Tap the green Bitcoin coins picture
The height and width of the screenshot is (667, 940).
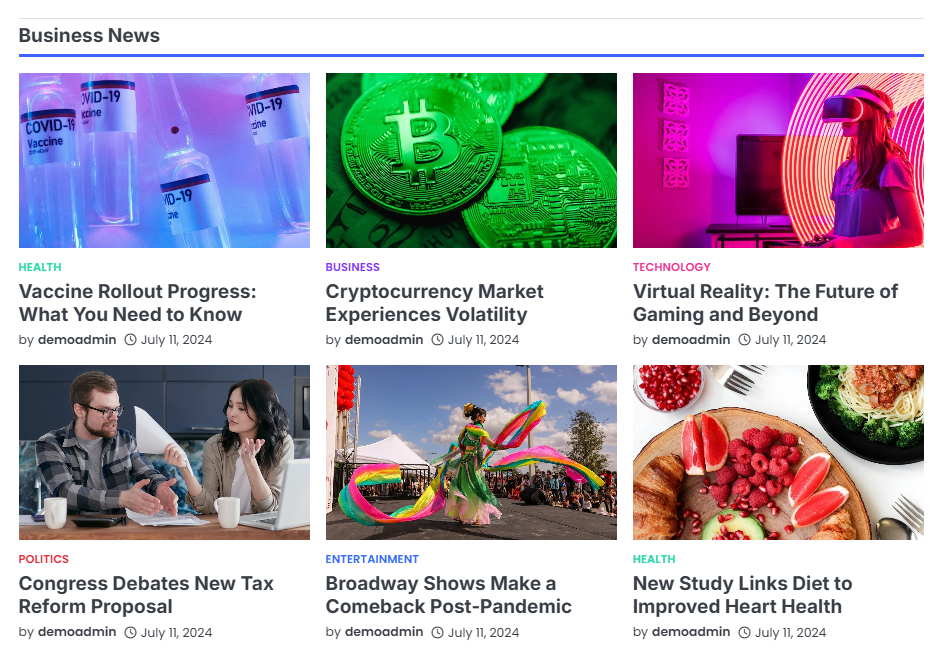[x=471, y=160]
